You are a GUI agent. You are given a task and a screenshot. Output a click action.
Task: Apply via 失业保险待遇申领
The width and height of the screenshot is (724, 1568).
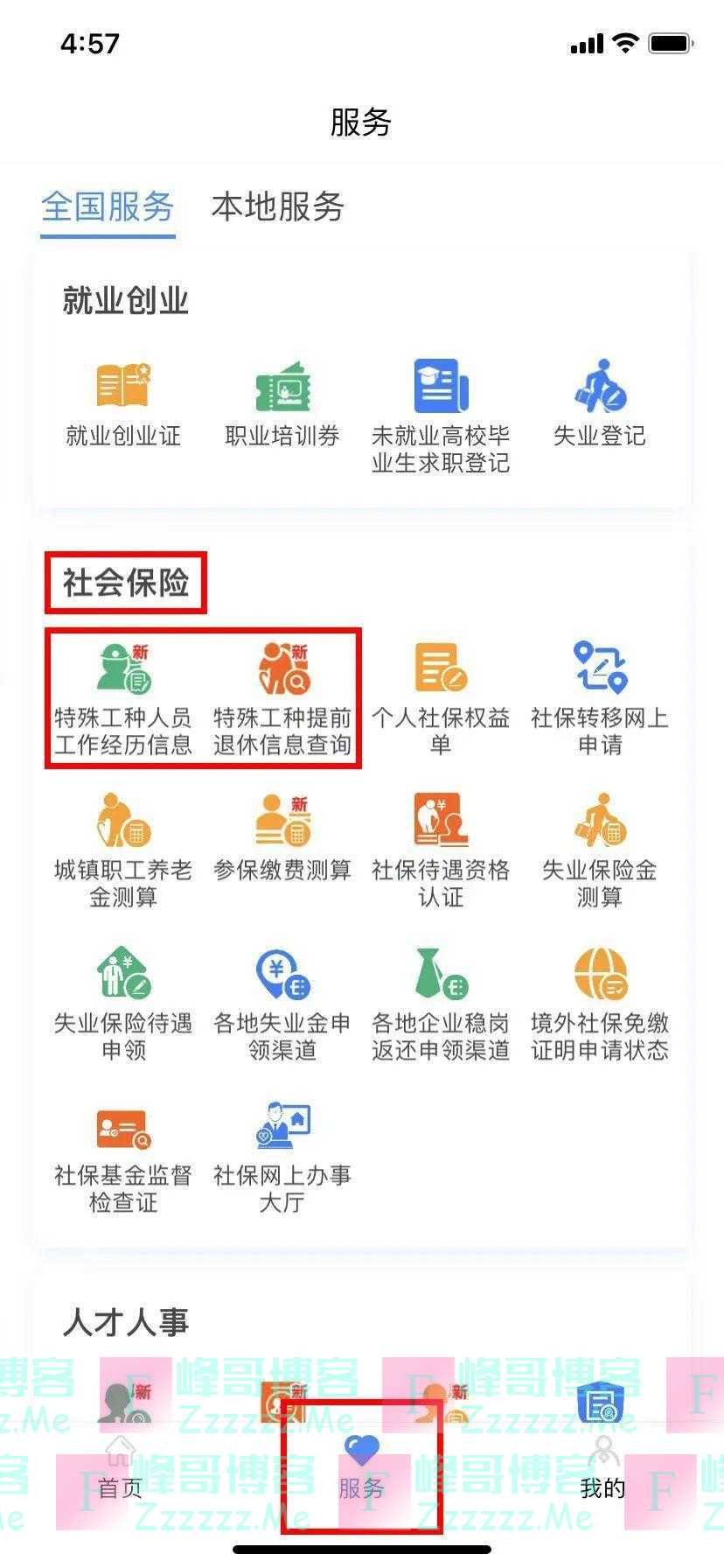point(123,1002)
